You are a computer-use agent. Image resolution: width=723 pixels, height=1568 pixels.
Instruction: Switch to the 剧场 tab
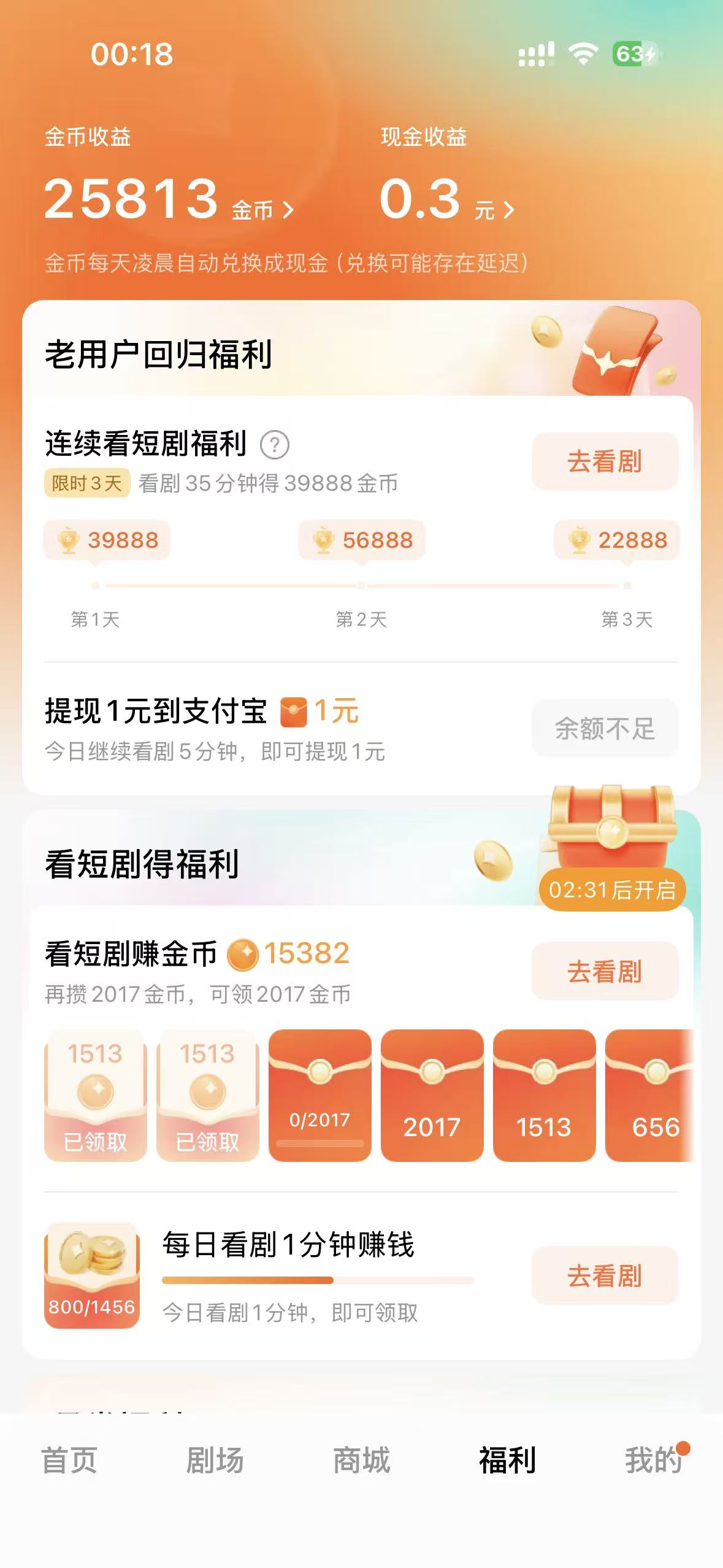tap(215, 1460)
